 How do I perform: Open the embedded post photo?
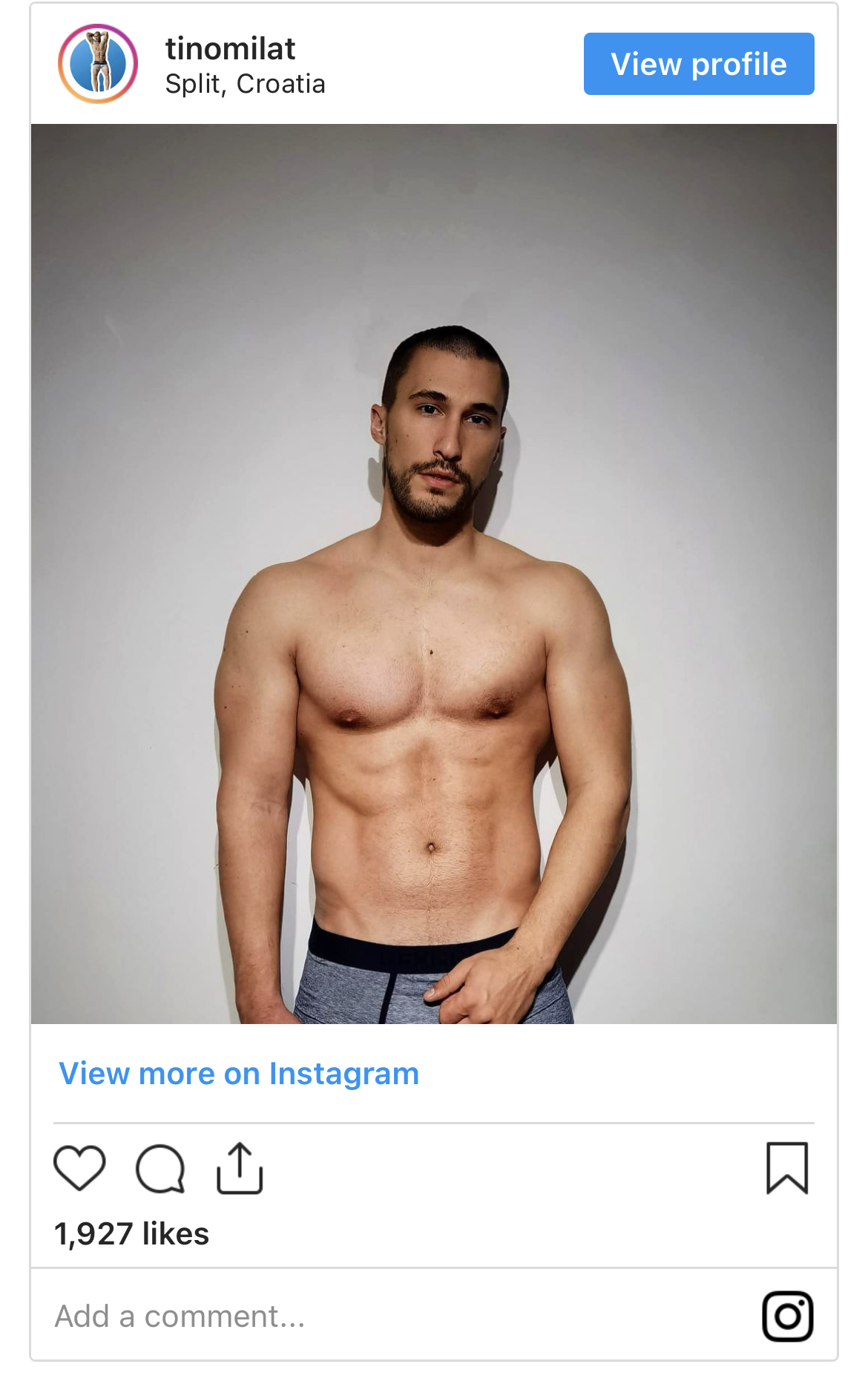pos(434,573)
